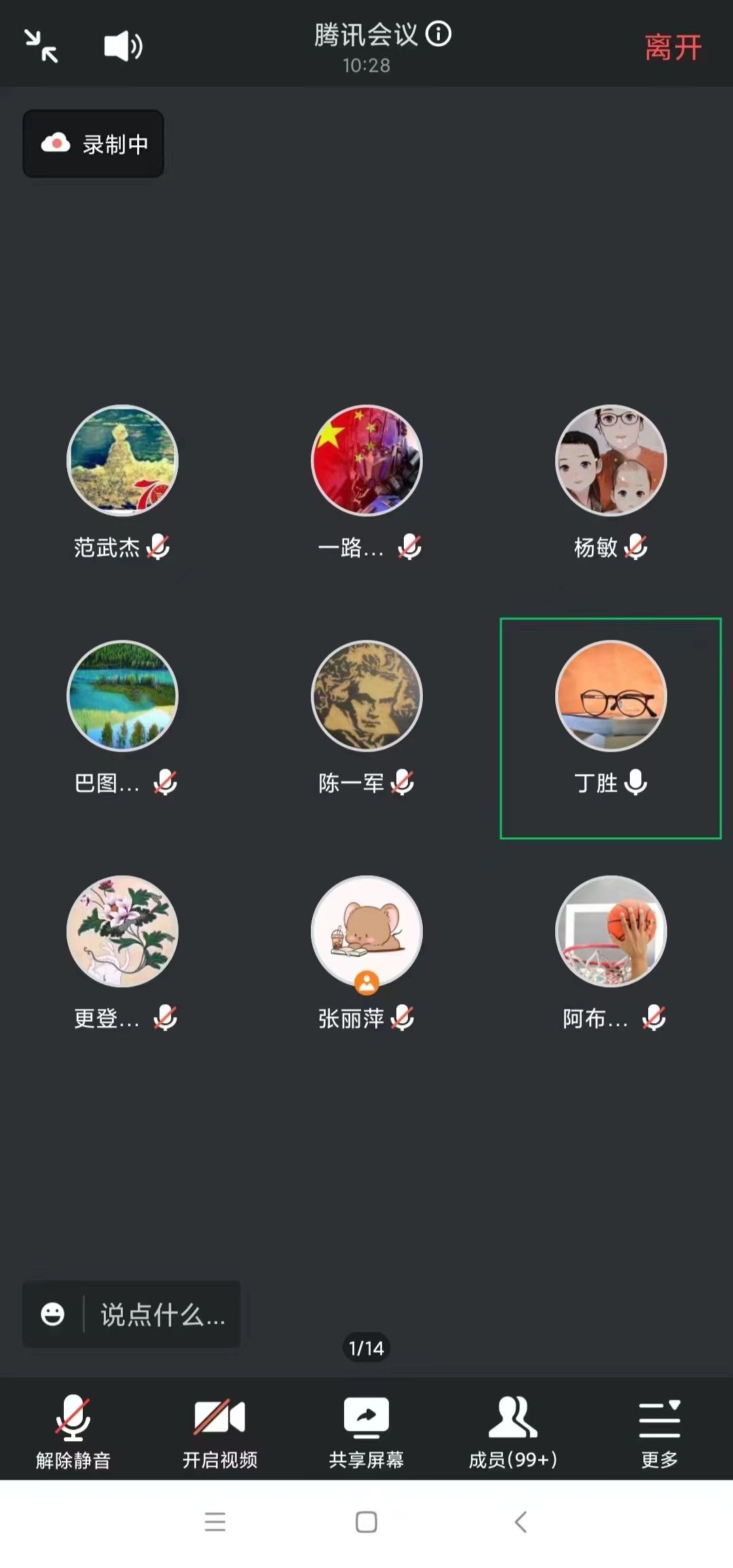Toggle the speaker audio icon
The height and width of the screenshot is (1568, 733).
tap(123, 46)
